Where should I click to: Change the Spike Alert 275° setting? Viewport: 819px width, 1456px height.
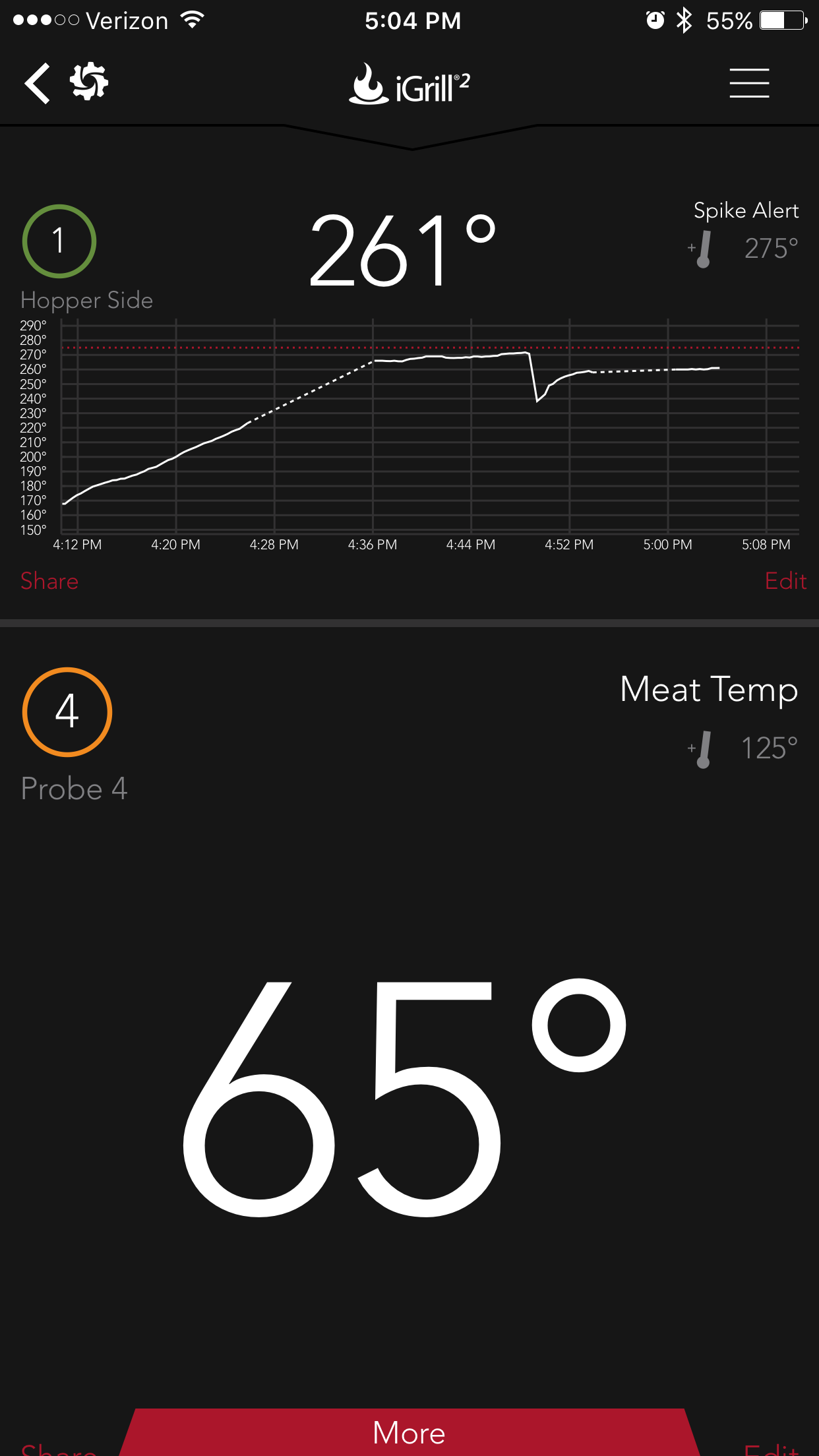[x=745, y=248]
